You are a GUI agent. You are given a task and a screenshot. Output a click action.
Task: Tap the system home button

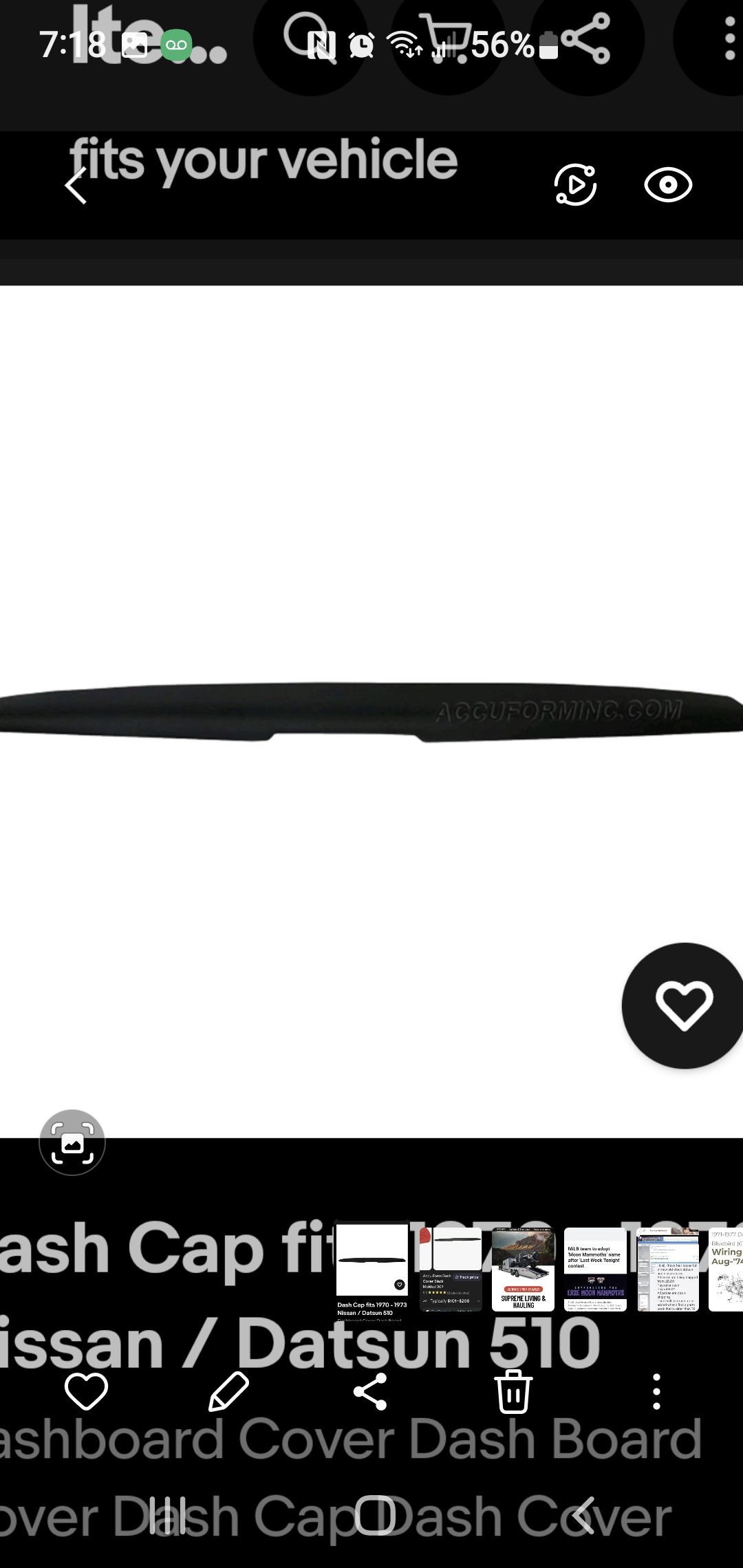pyautogui.click(x=376, y=1516)
